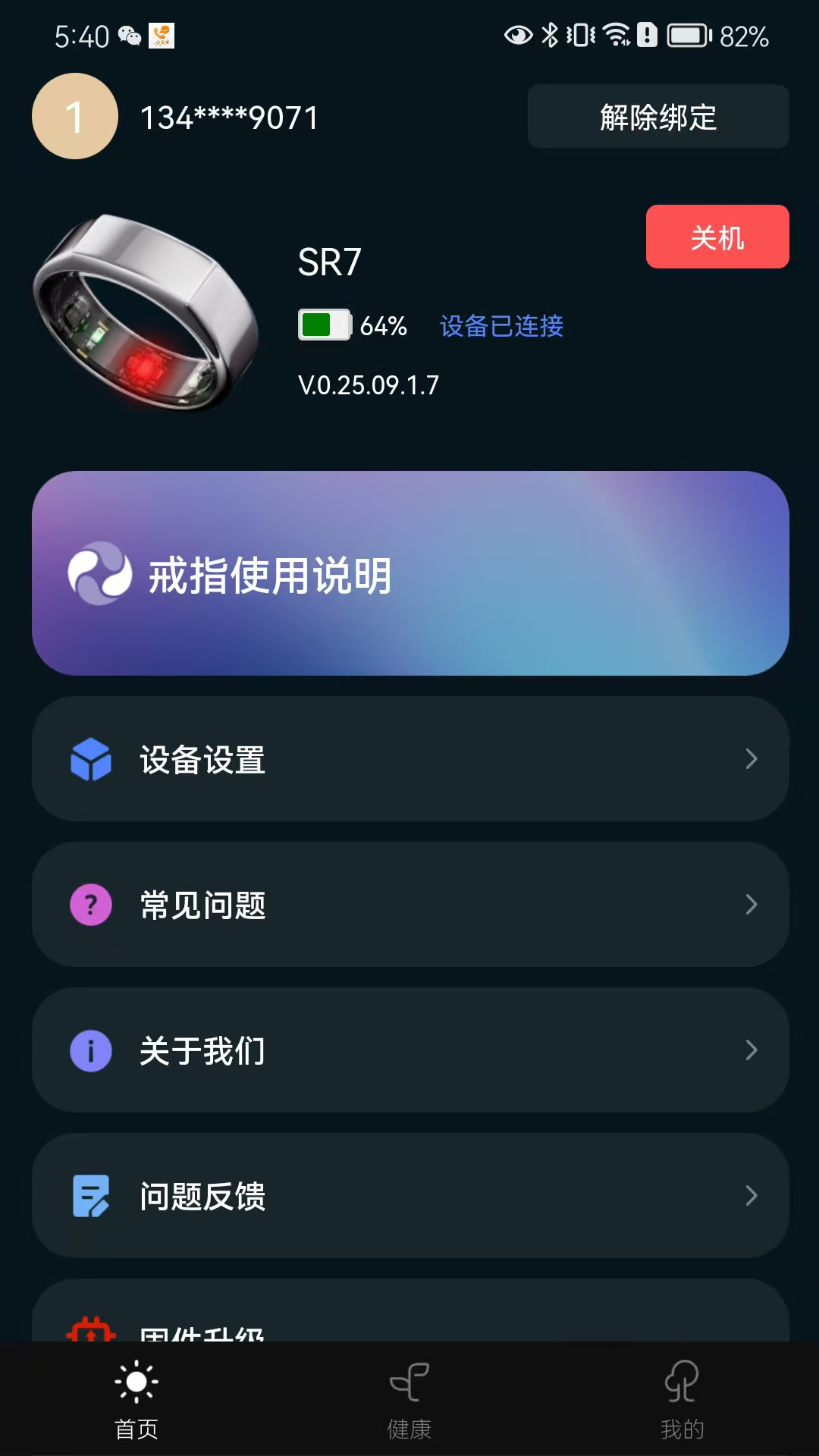Tap the pink question mark icon for 常见问题
This screenshot has width=819, height=1456.
[90, 904]
